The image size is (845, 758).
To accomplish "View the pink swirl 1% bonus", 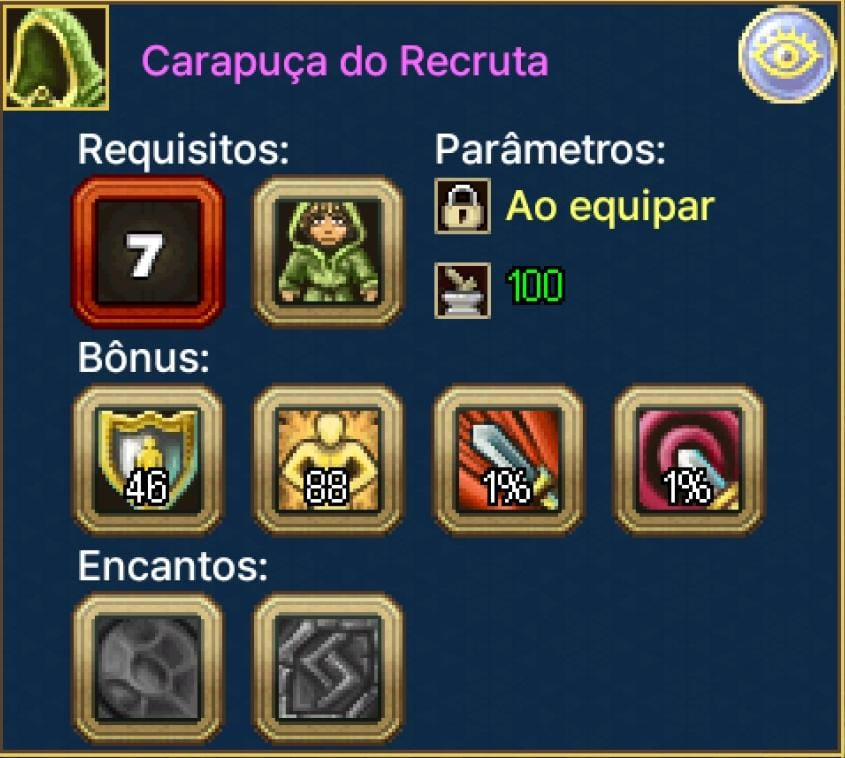I will click(x=688, y=461).
